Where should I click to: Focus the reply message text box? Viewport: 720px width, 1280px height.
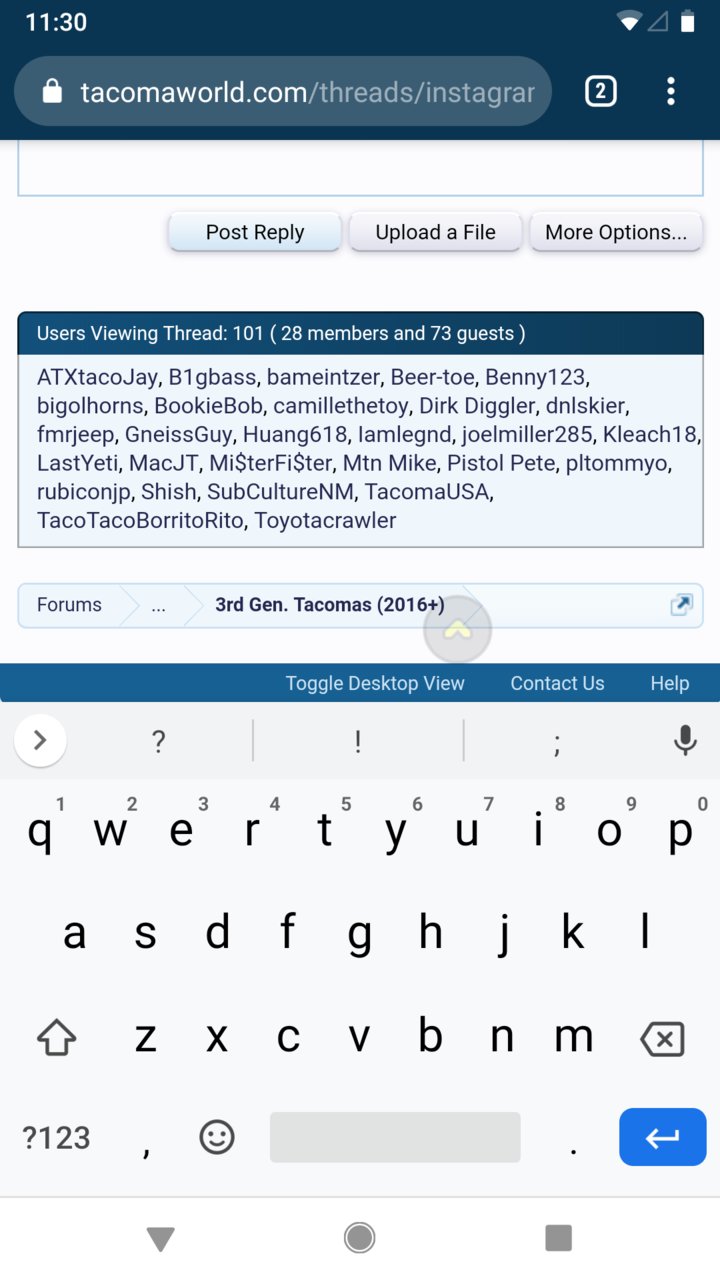360,168
